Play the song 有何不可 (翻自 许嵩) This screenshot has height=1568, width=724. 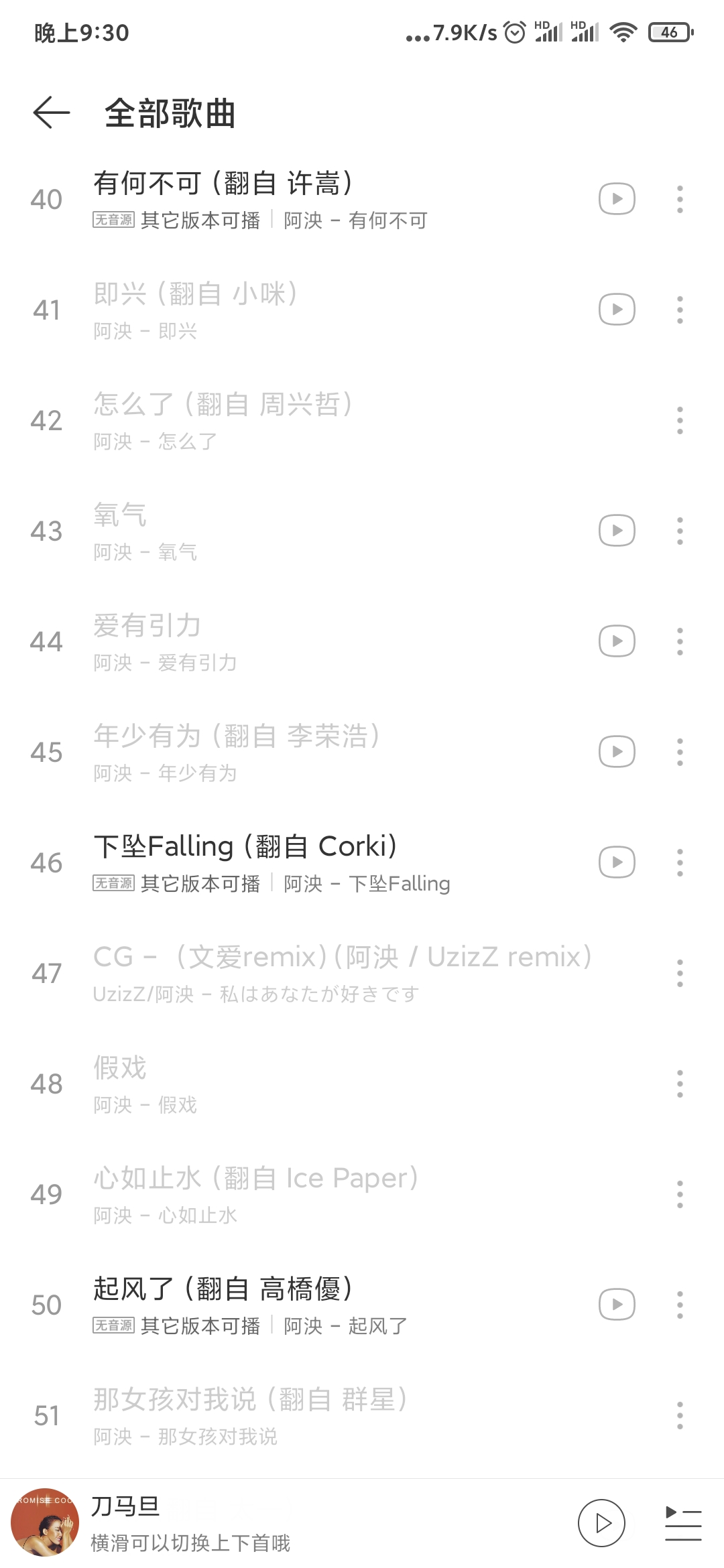615,198
